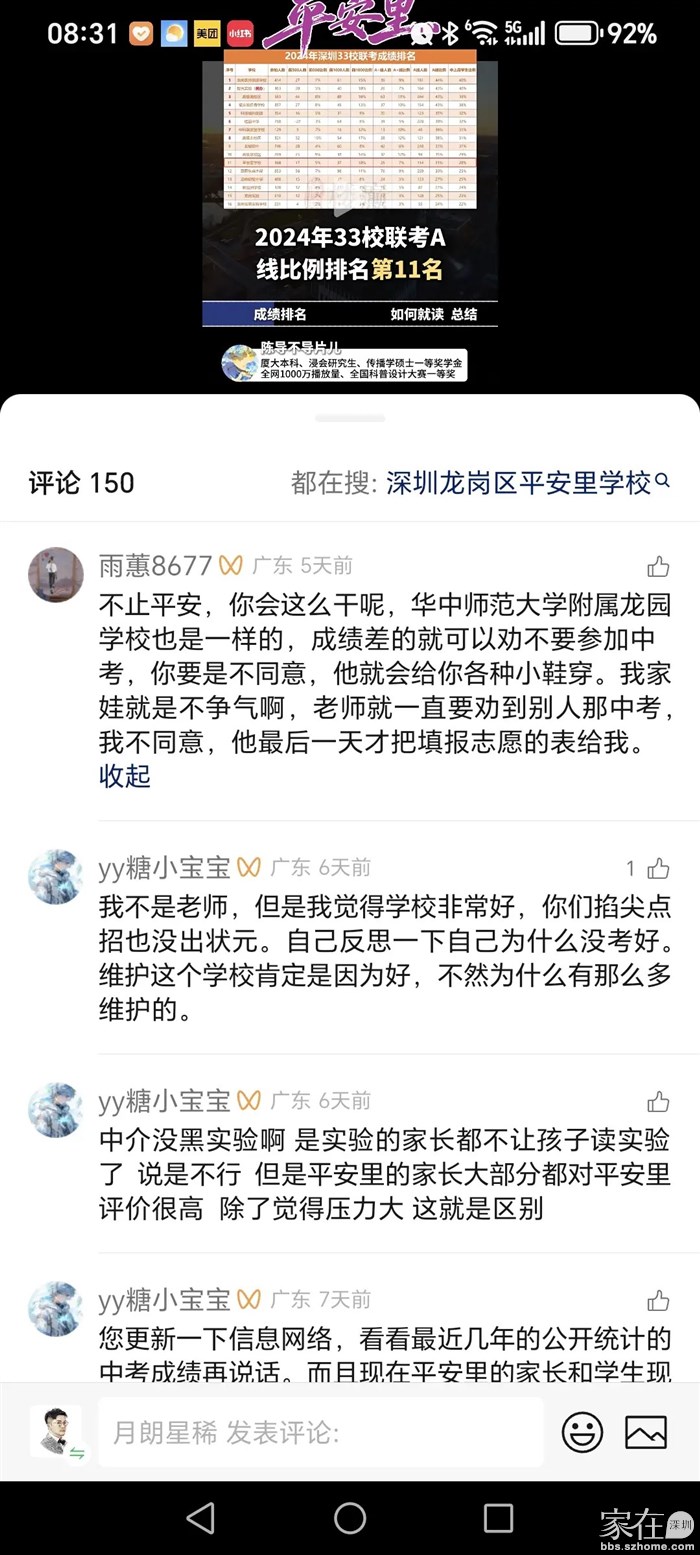Open 雨蕙8677's profile avatar

tap(55, 575)
